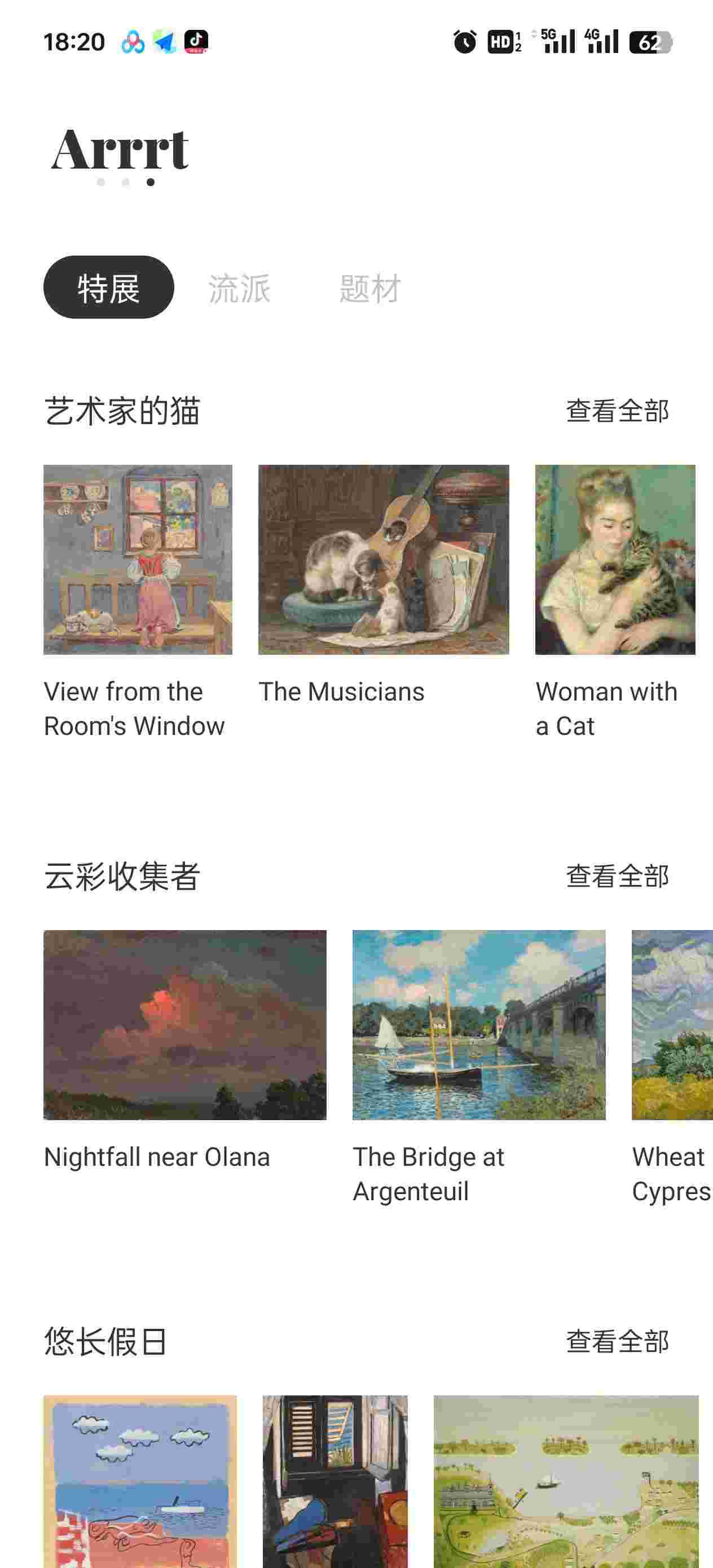
Task: View all in 悠长假日 section
Action: coord(617,1342)
